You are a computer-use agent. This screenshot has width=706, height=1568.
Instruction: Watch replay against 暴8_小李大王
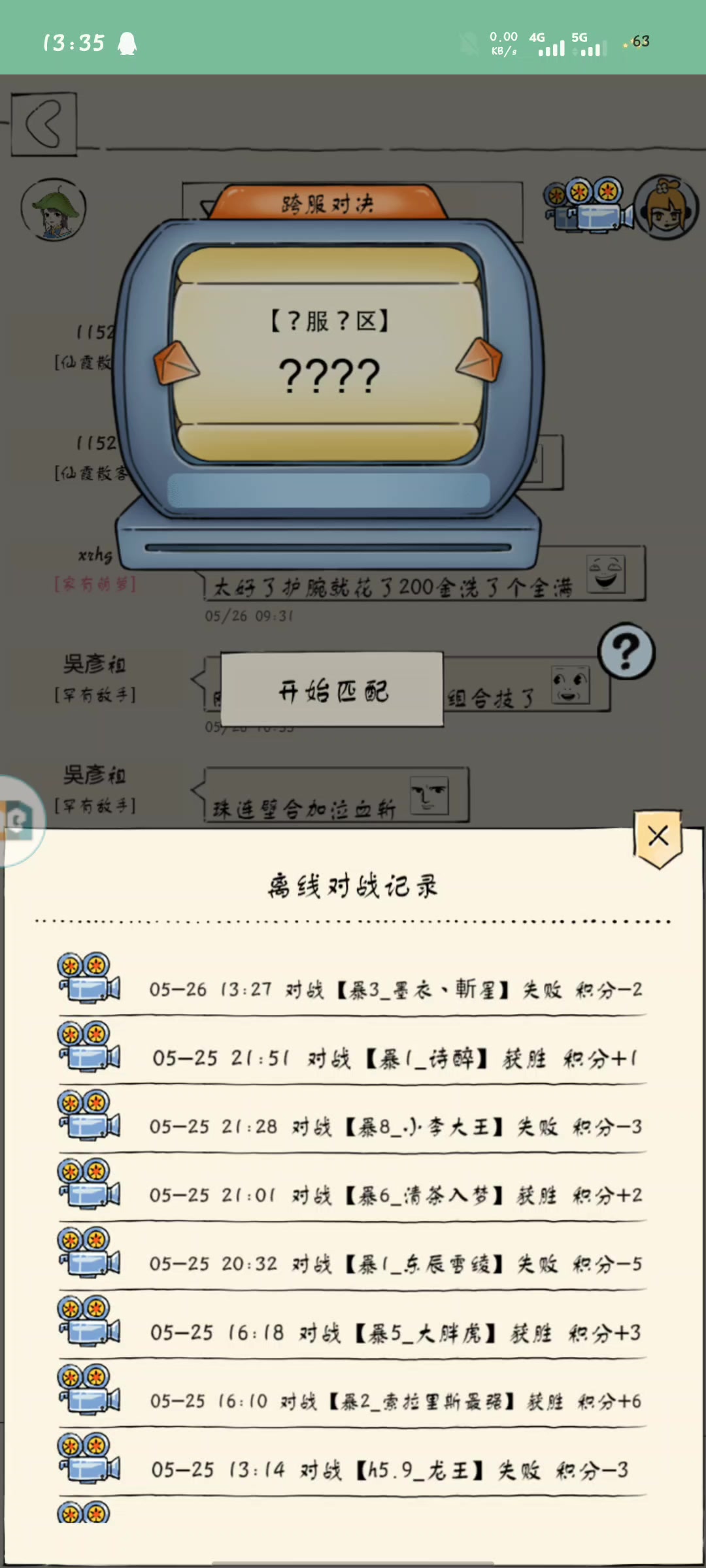tap(89, 1115)
